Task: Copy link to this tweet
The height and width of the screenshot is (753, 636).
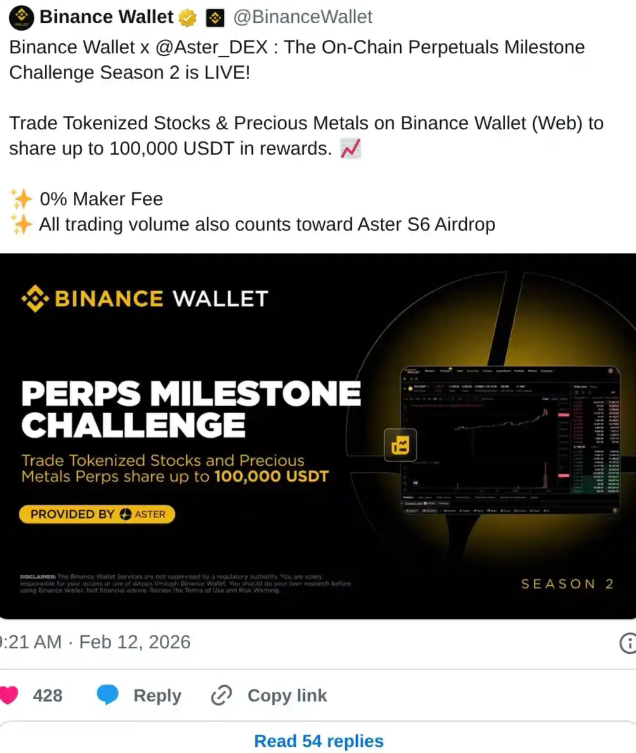Action: pyautogui.click(x=268, y=695)
